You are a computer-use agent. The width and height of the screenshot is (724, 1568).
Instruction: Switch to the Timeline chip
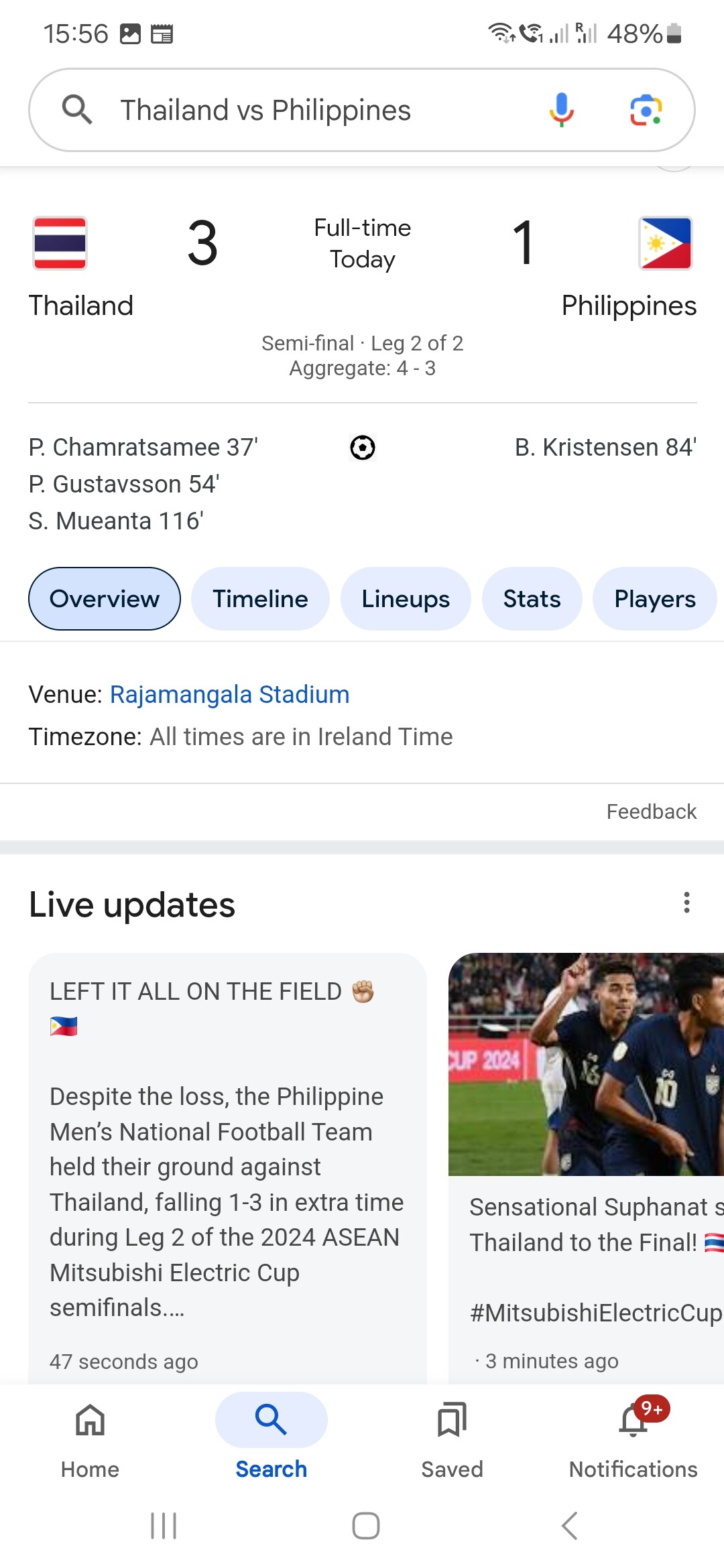pyautogui.click(x=260, y=598)
